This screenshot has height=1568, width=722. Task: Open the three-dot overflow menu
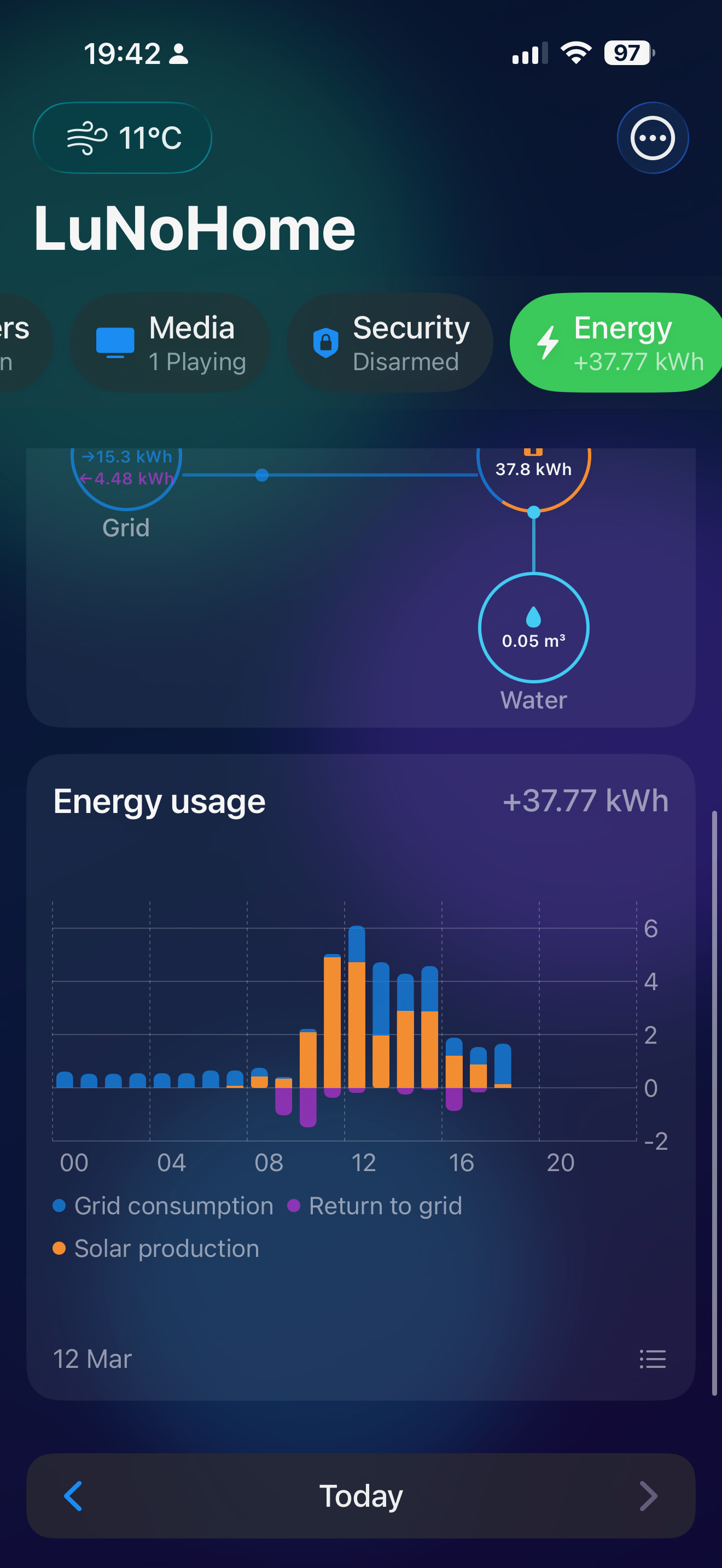point(652,138)
